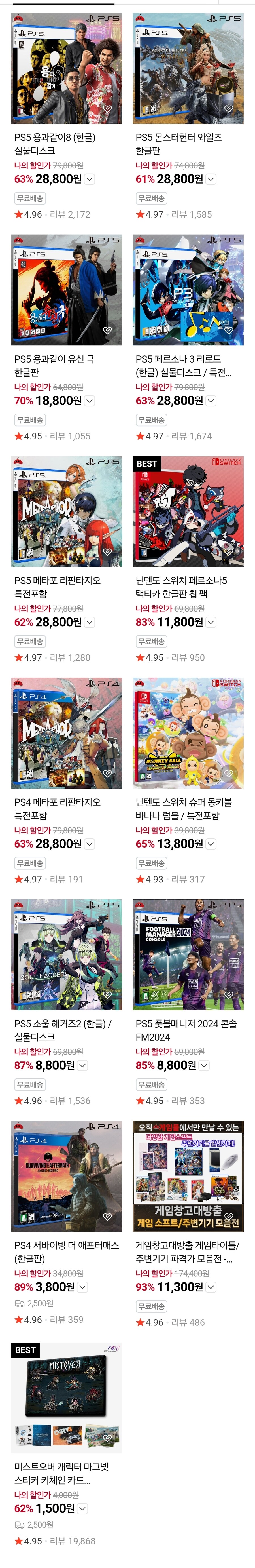Expand discount details for 게임창고대방출 모음전
Image resolution: width=255 pixels, height=1568 pixels.
[211, 1287]
